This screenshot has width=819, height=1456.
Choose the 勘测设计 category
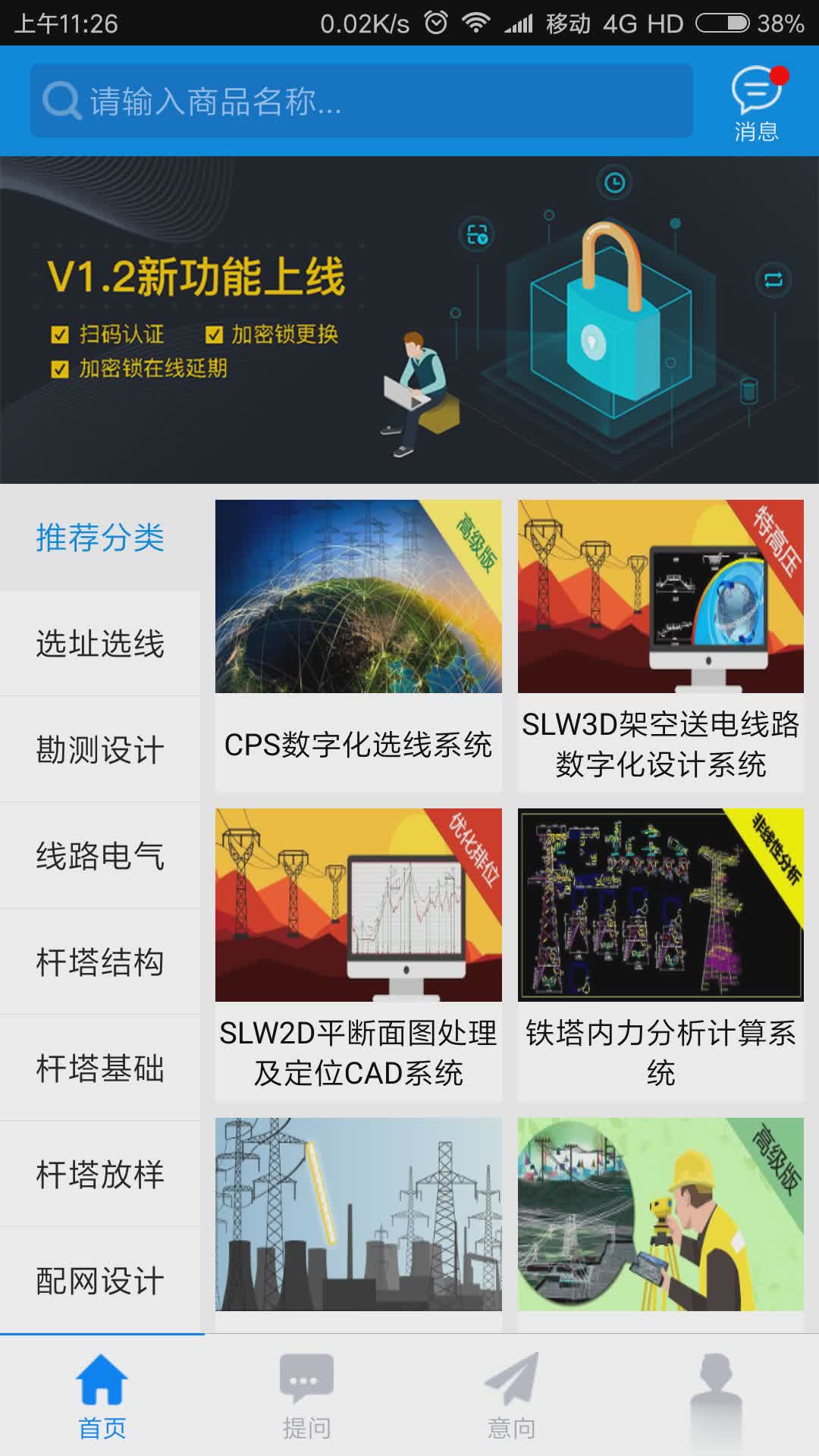click(x=100, y=750)
